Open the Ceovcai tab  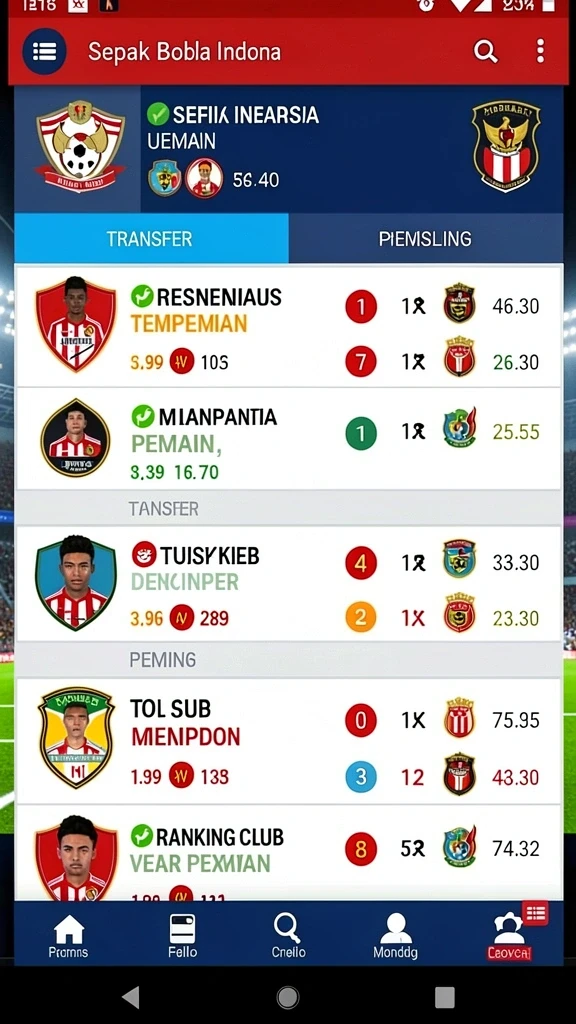509,935
